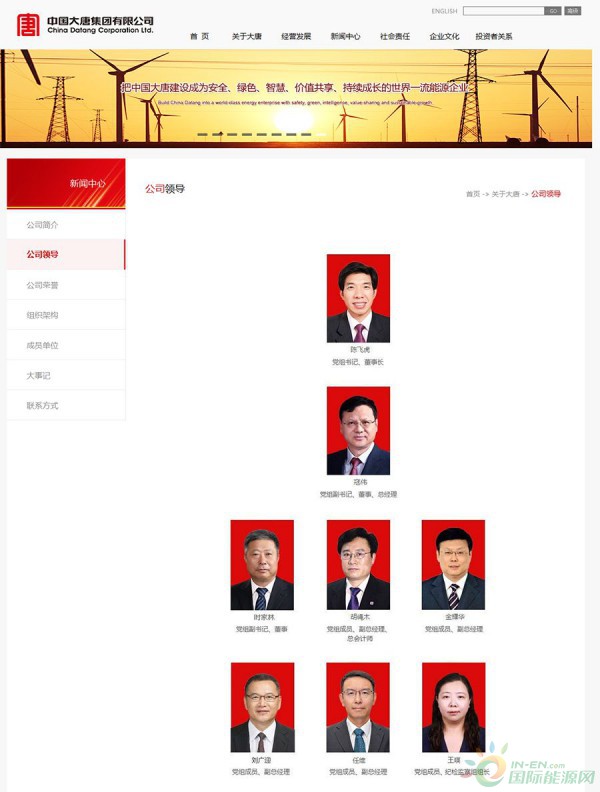
Task: Switch the site language to ENGLISH
Action: [x=444, y=11]
